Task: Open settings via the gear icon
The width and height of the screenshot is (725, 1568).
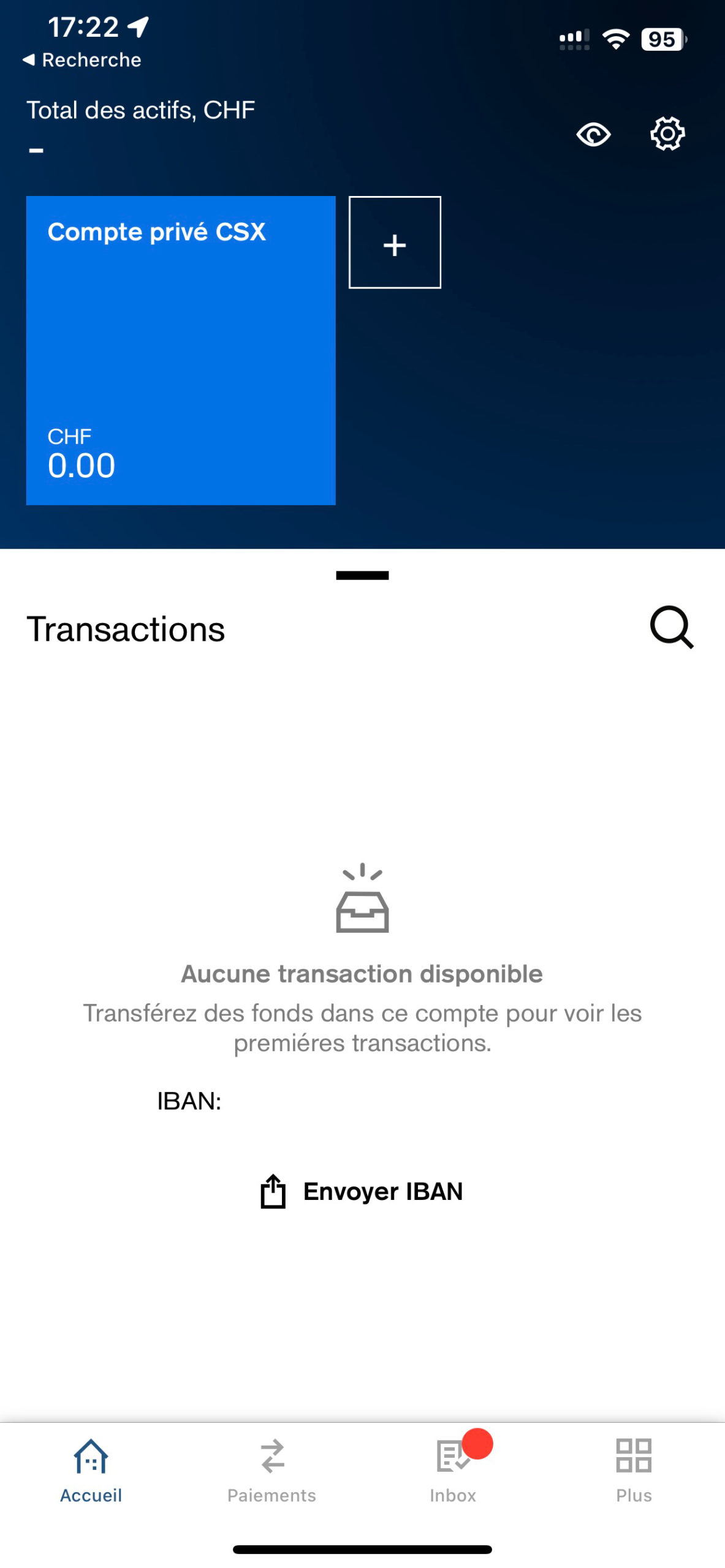Action: coord(667,134)
